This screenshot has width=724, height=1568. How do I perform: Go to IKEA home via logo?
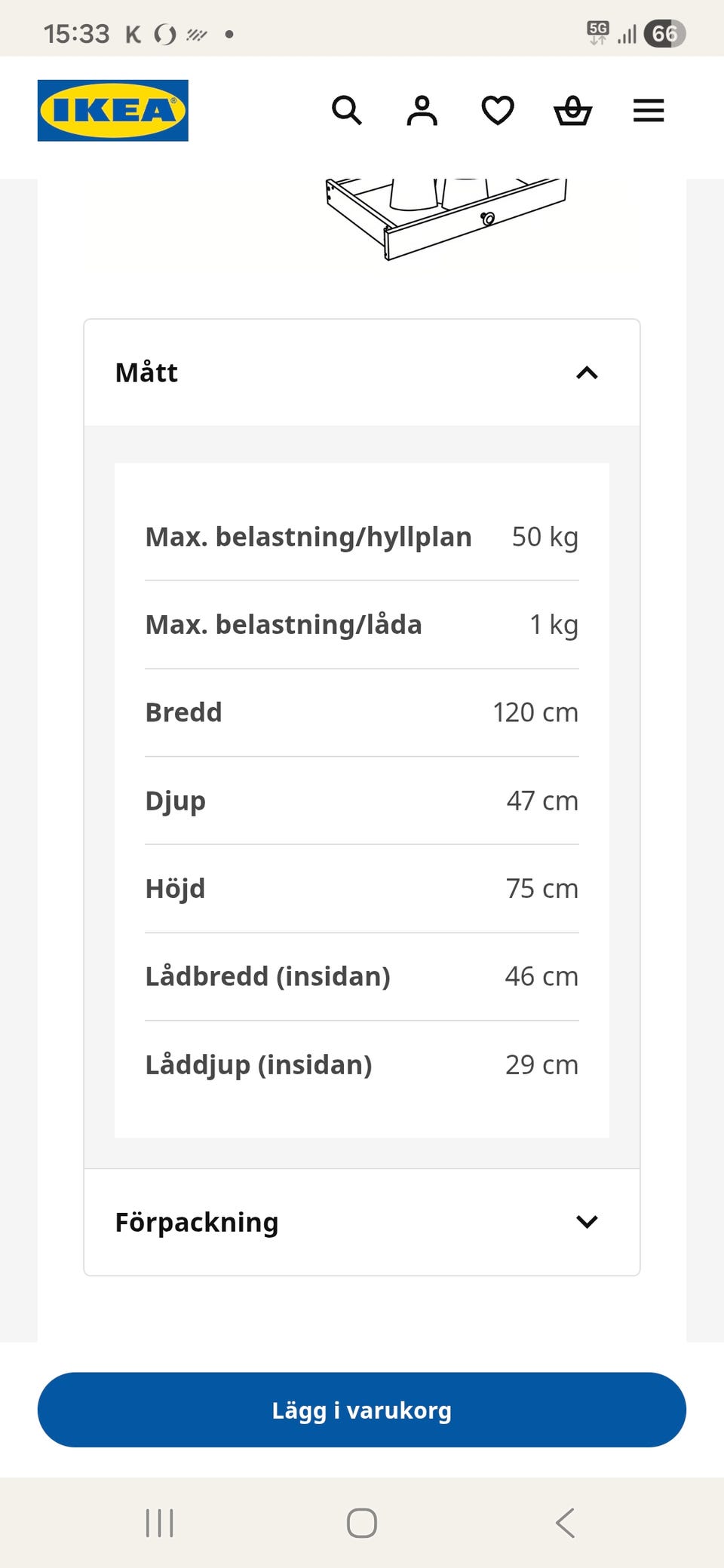pyautogui.click(x=113, y=111)
